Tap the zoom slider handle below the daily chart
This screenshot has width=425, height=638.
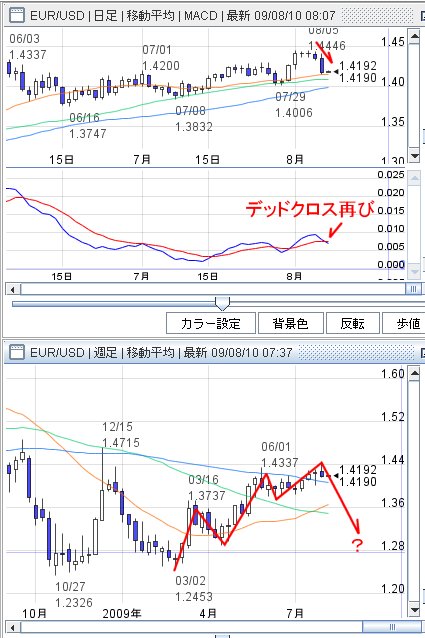222,303
